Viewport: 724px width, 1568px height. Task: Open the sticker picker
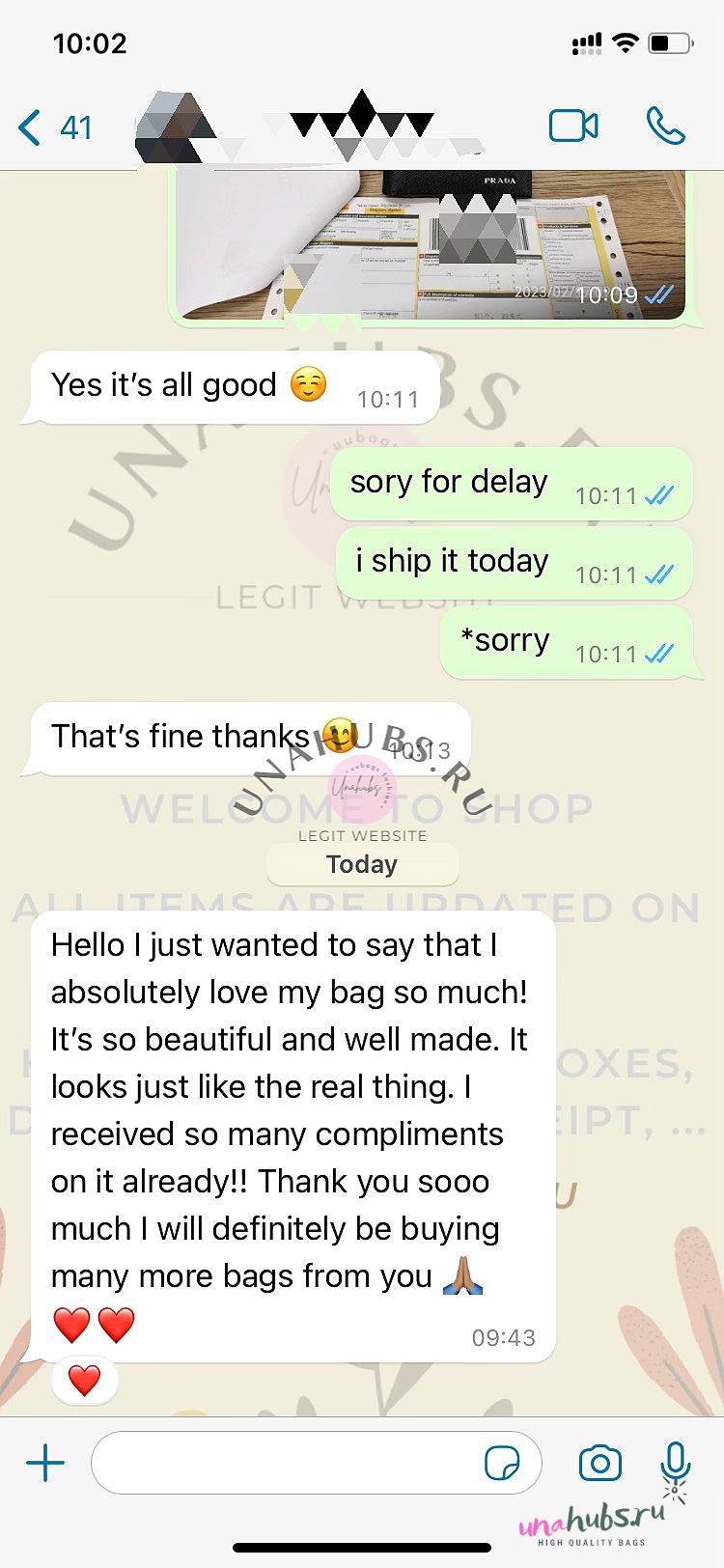point(501,1464)
